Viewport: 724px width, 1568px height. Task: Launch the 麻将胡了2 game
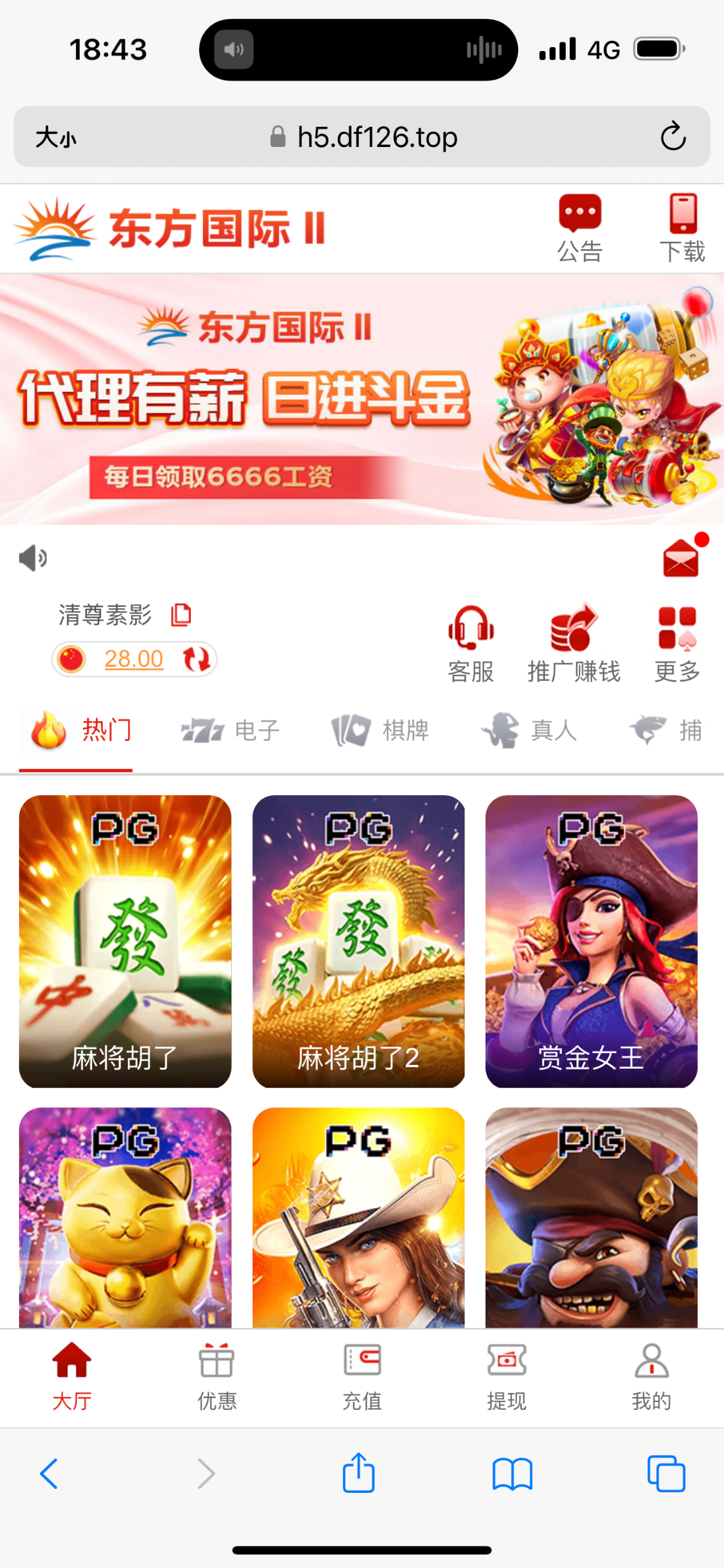point(358,941)
